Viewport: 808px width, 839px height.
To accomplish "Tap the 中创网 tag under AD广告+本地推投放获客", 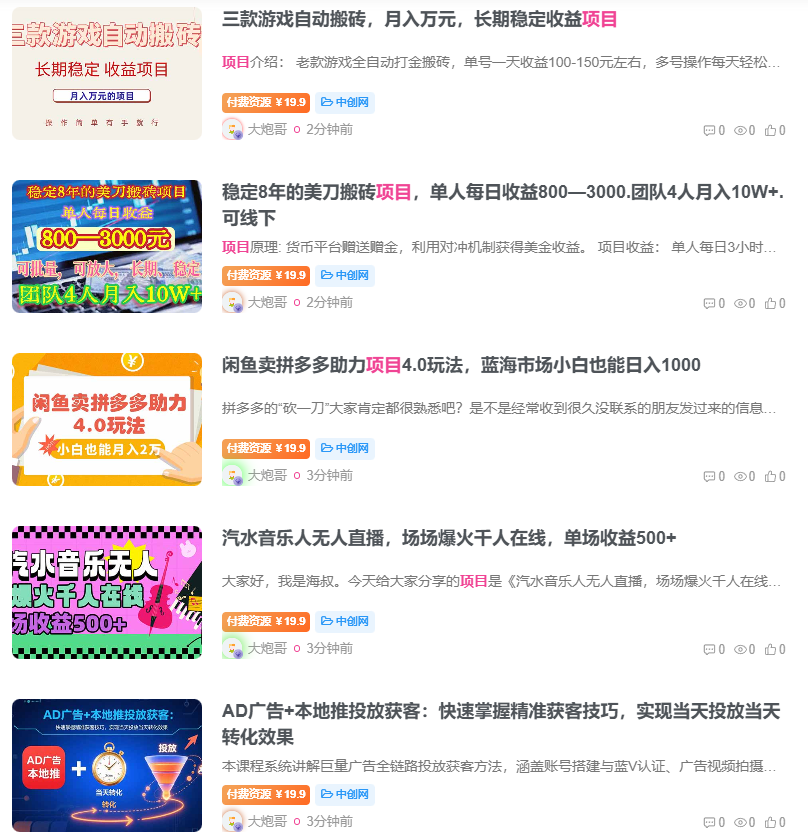I will (x=345, y=795).
